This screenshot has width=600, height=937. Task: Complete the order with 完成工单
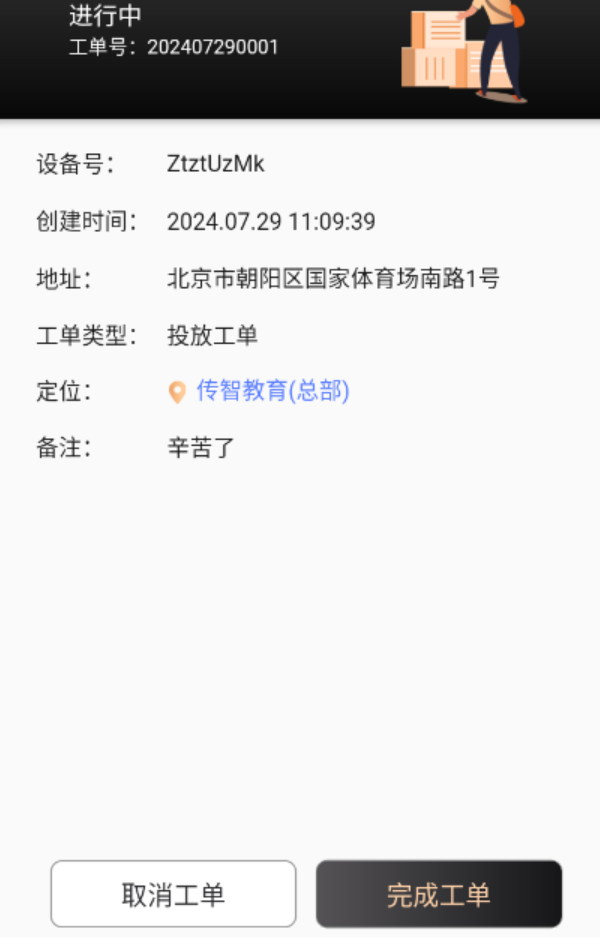click(x=439, y=894)
